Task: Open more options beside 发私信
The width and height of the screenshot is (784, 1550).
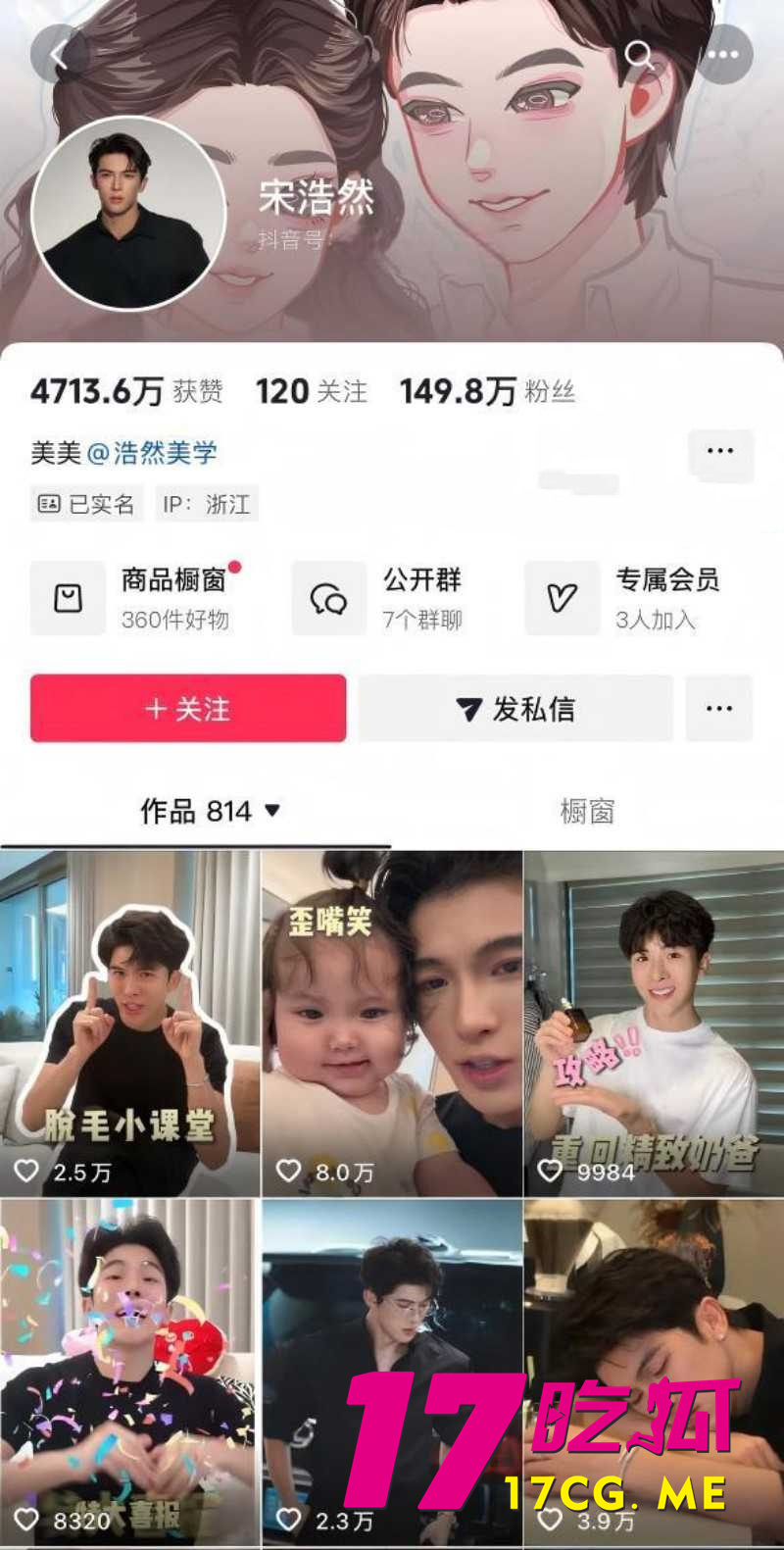Action: 719,708
